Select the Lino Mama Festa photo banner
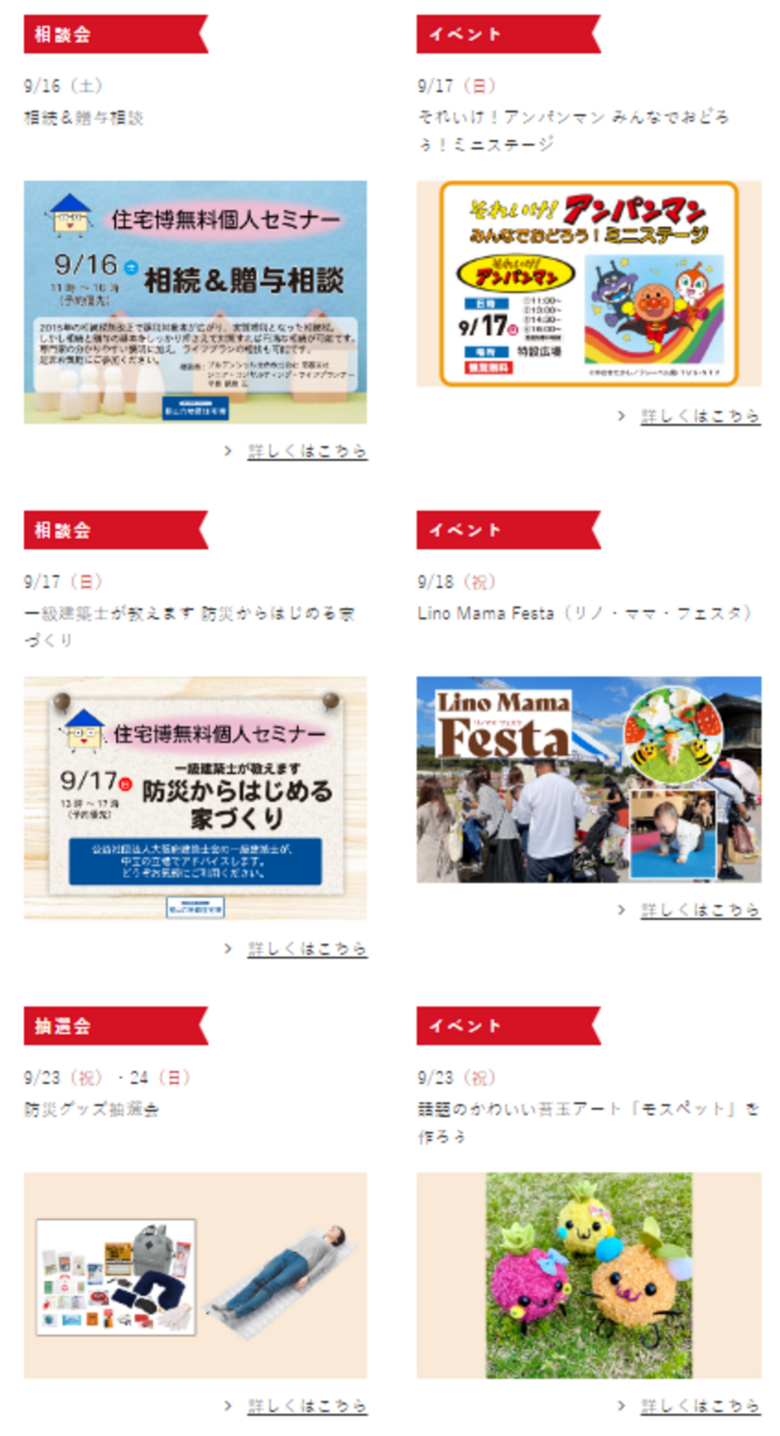The width and height of the screenshot is (780, 1436). 588,779
